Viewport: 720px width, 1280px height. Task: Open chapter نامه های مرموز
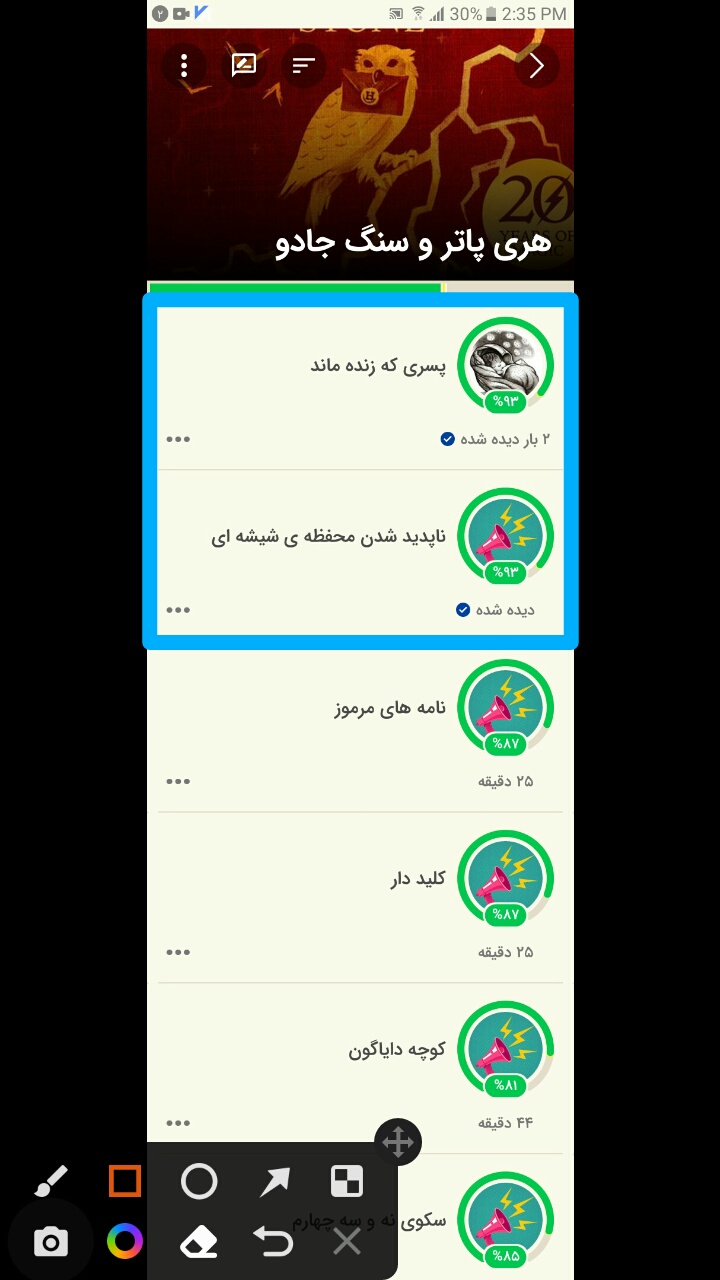coord(360,727)
